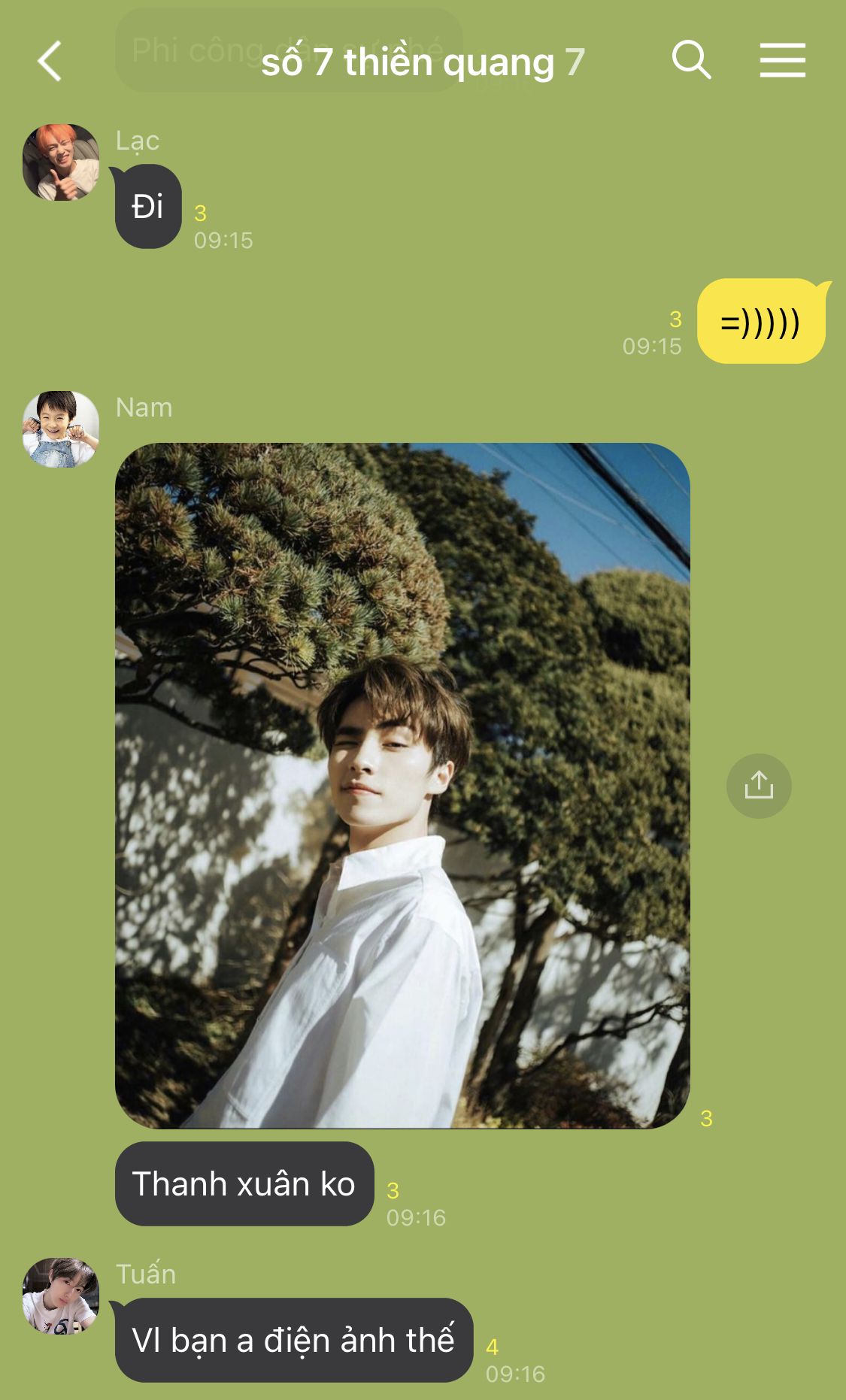This screenshot has width=846, height=1400.
Task: Search within this conversation
Action: (691, 60)
